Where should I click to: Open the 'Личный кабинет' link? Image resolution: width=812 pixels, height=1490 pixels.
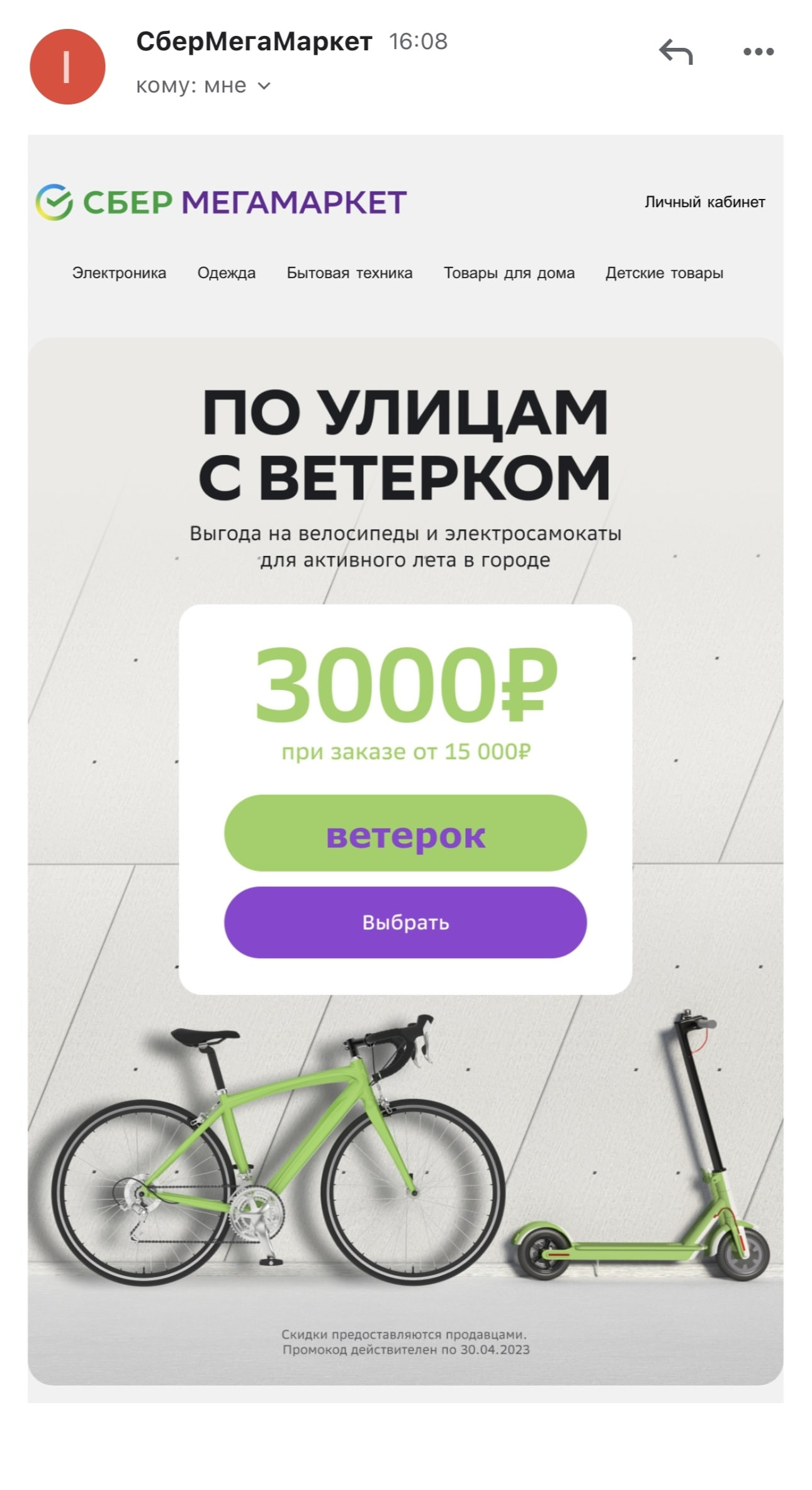(704, 202)
